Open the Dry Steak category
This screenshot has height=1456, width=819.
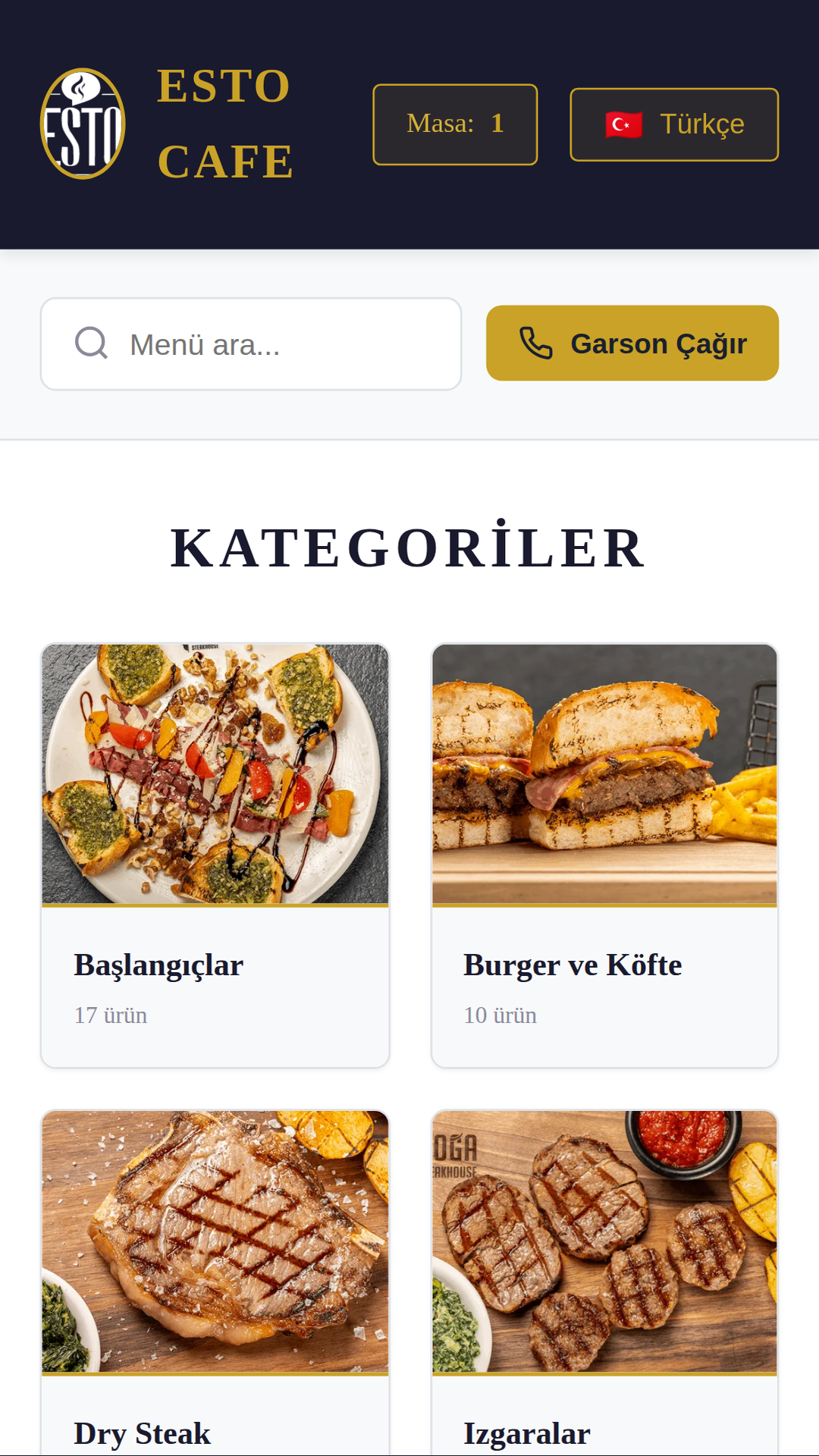tap(216, 1432)
